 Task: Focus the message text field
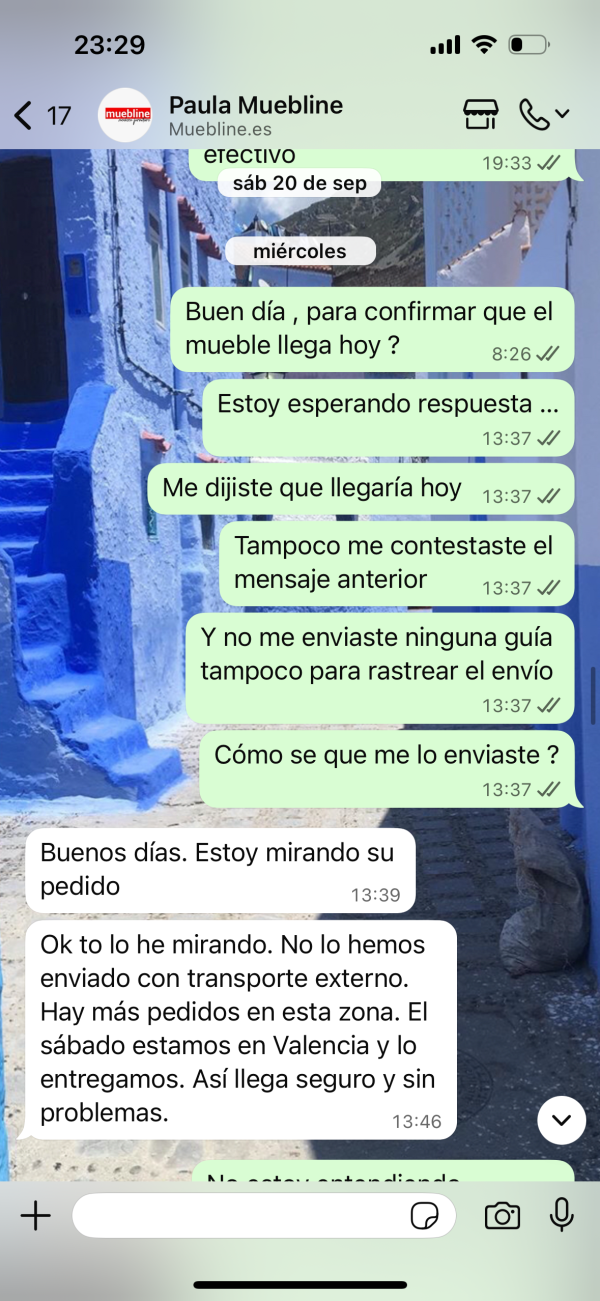click(240, 1216)
